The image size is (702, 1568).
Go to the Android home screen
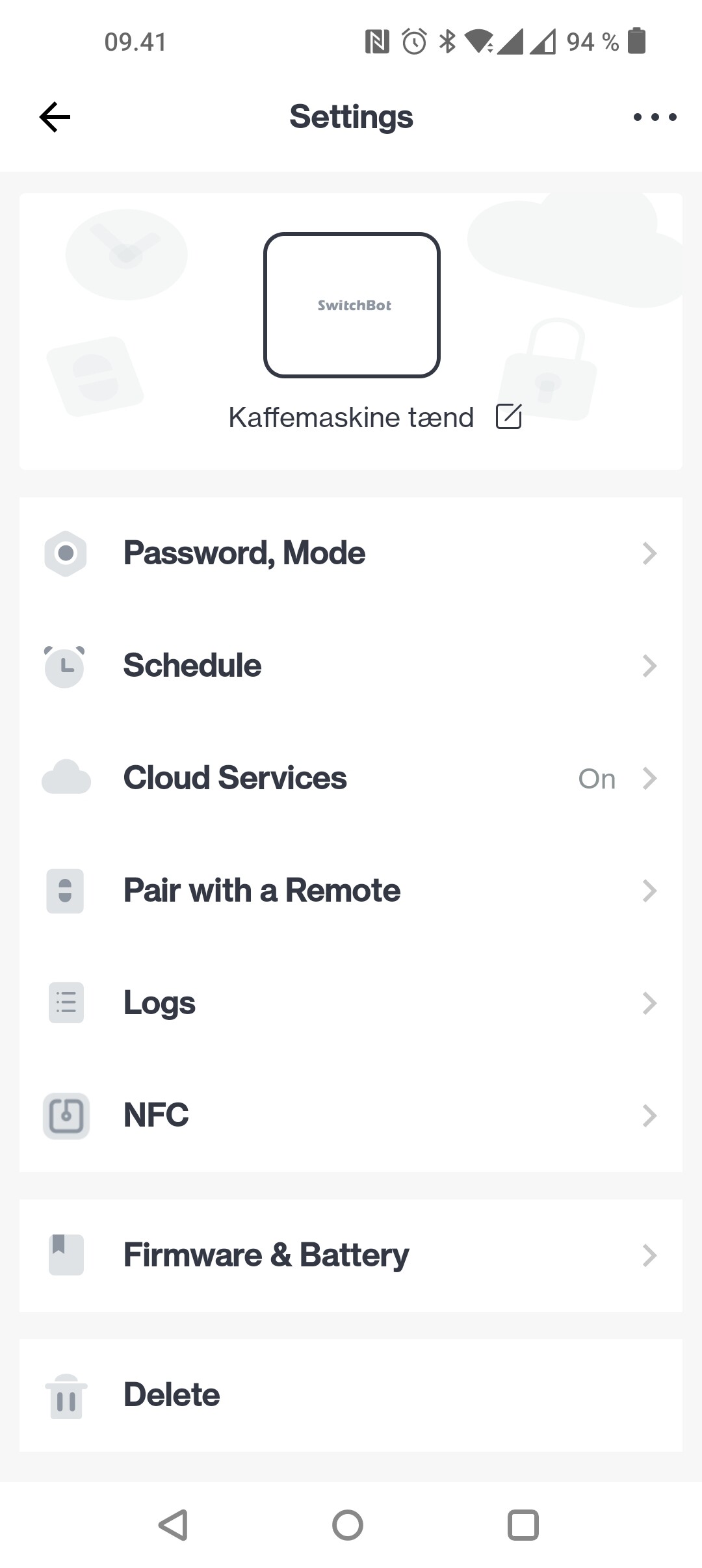point(348,1525)
